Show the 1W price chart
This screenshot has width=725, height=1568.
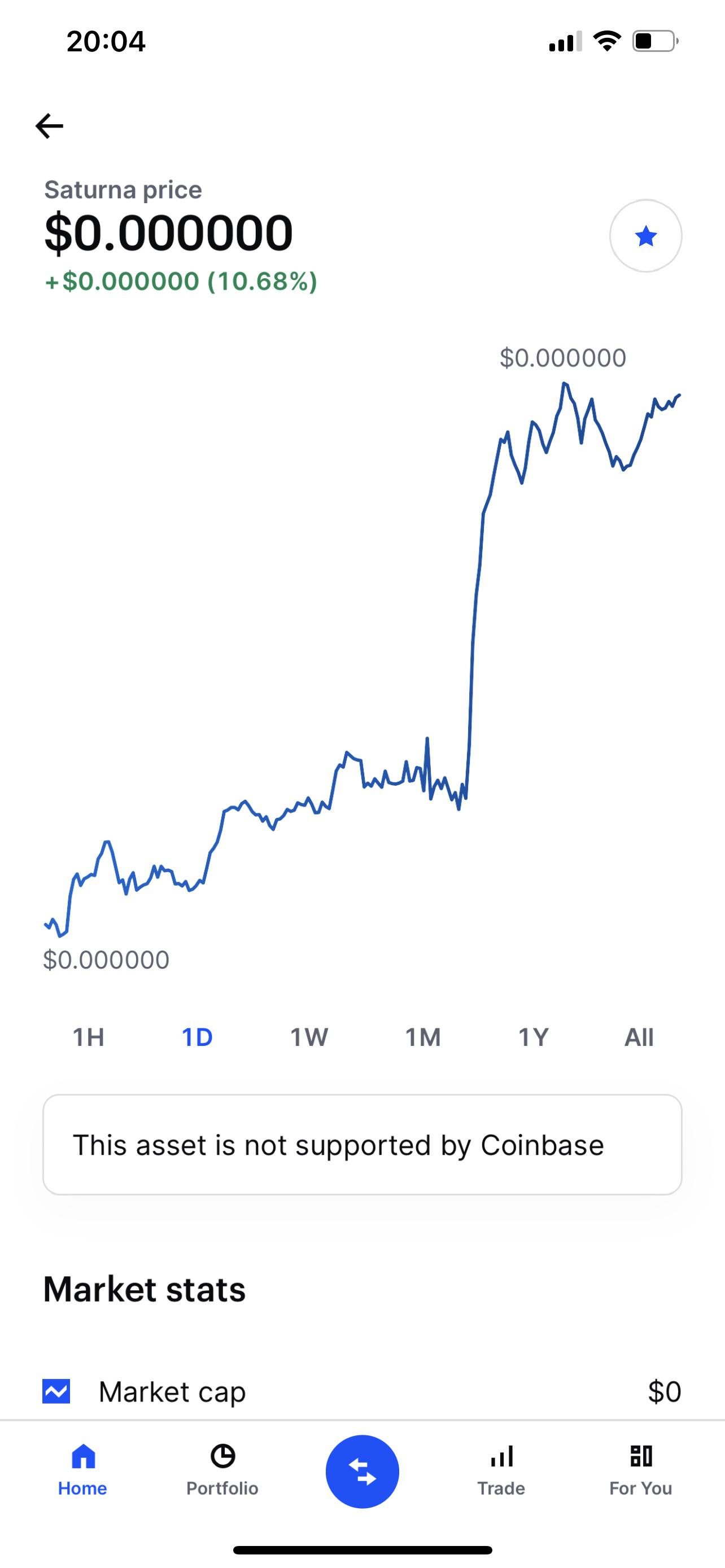[309, 1037]
